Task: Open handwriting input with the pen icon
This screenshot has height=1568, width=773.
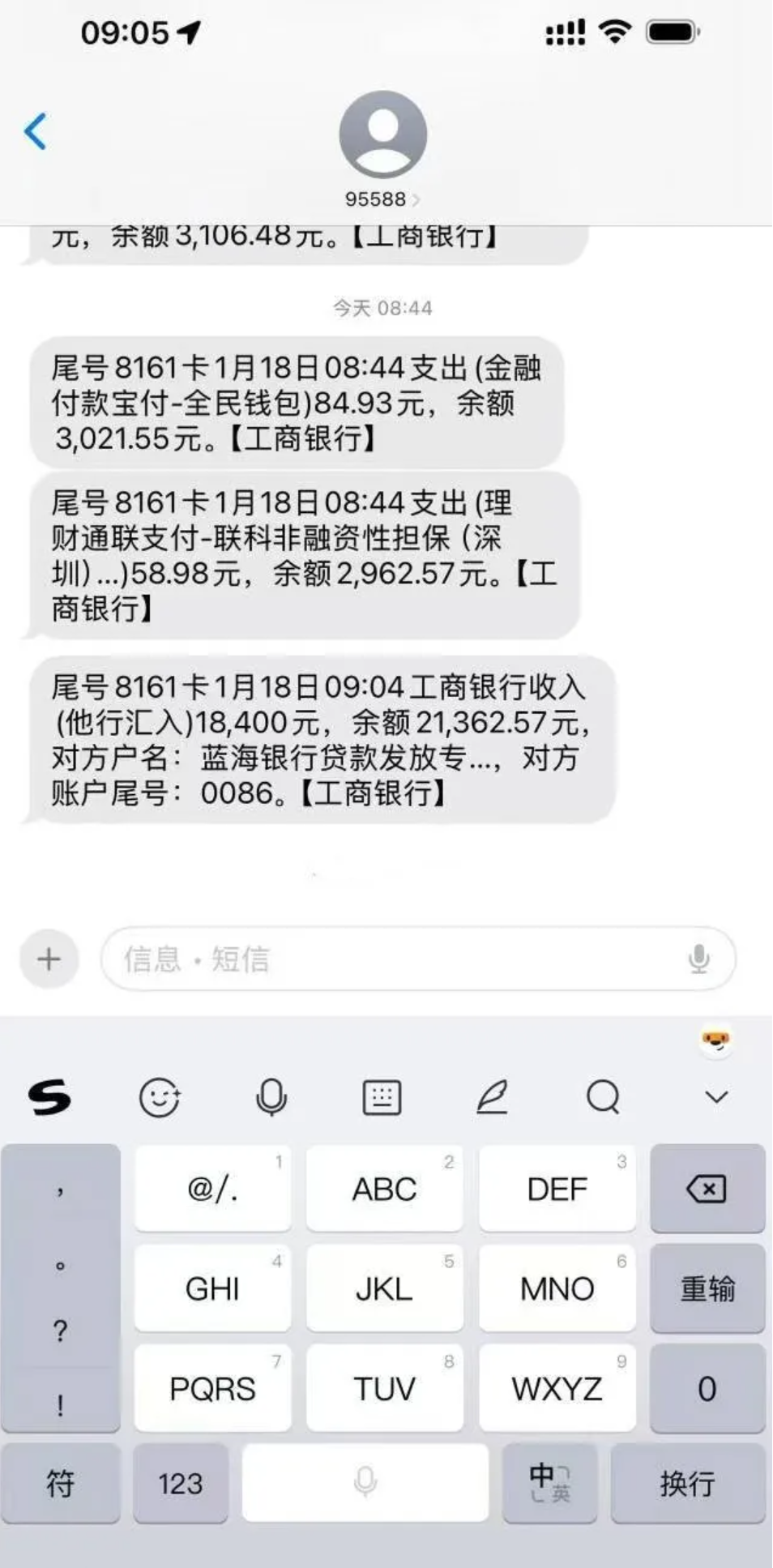Action: tap(492, 1098)
